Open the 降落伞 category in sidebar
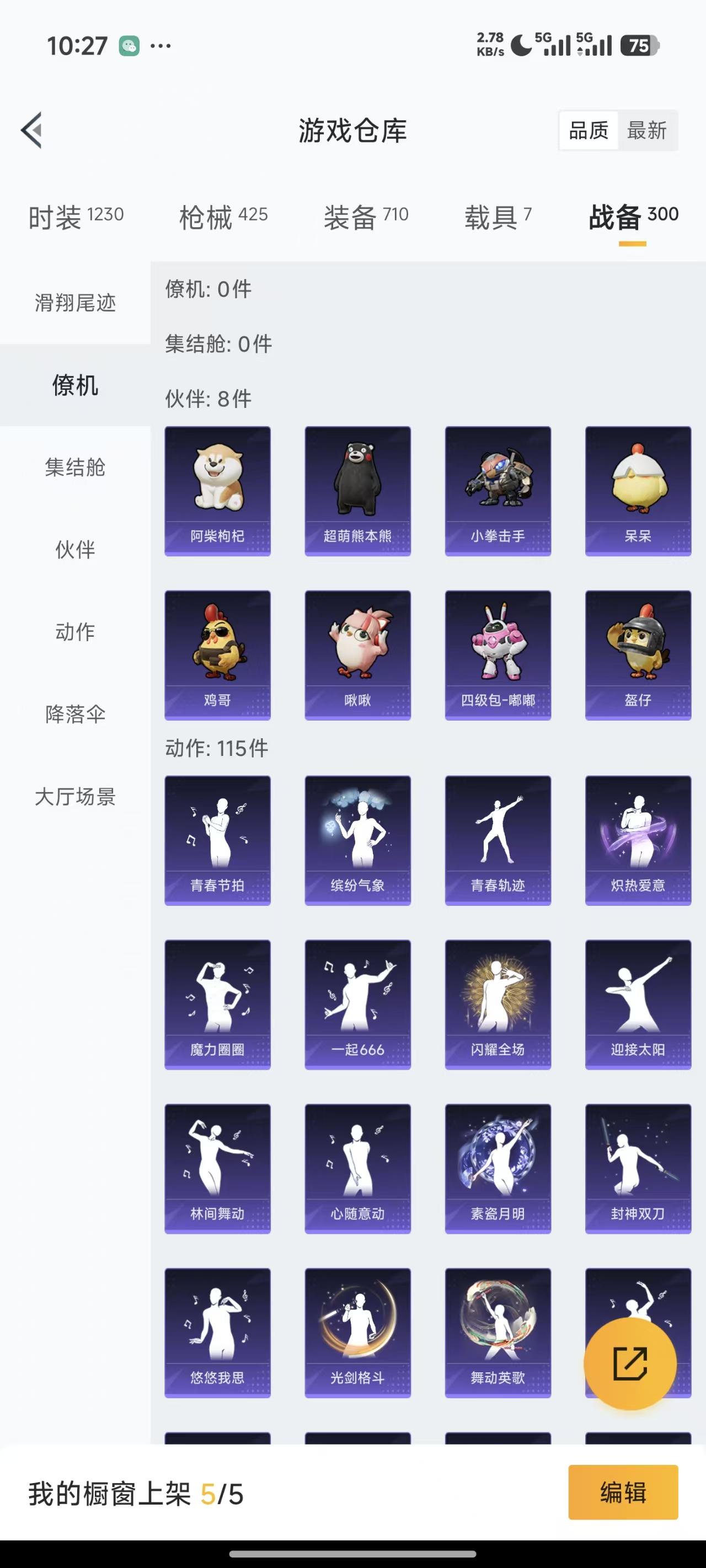 (x=75, y=715)
